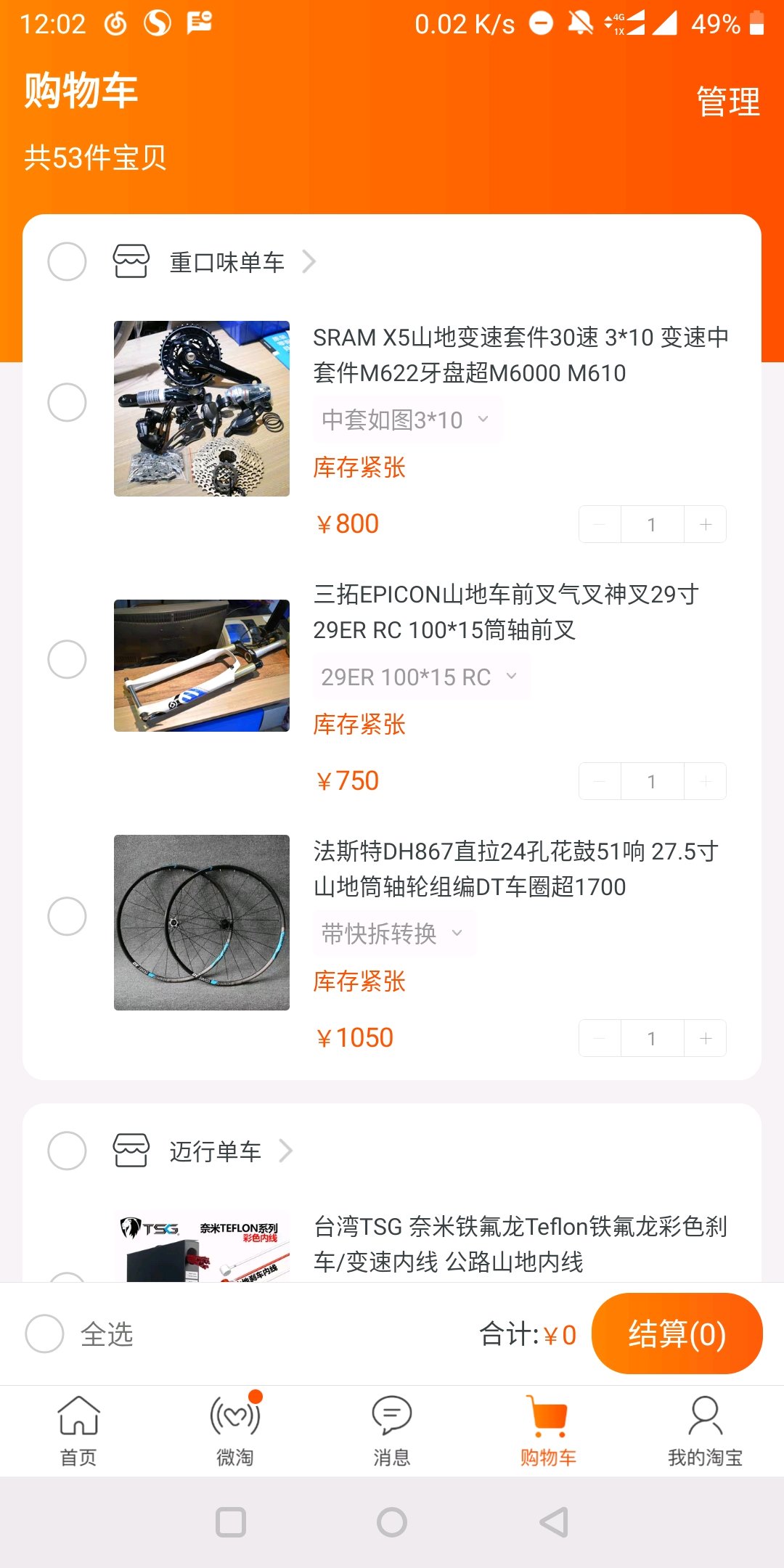Tap 管理 to manage the cart
This screenshot has height=1568, width=784.
click(727, 102)
